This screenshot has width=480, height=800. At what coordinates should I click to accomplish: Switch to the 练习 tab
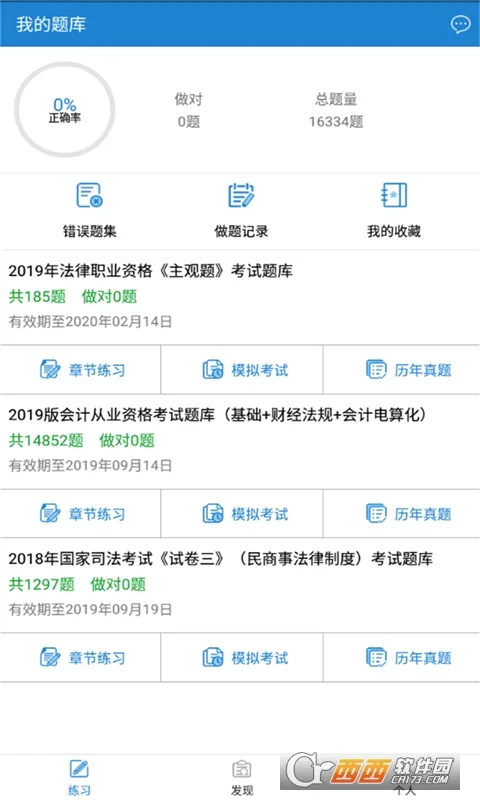pyautogui.click(x=79, y=778)
